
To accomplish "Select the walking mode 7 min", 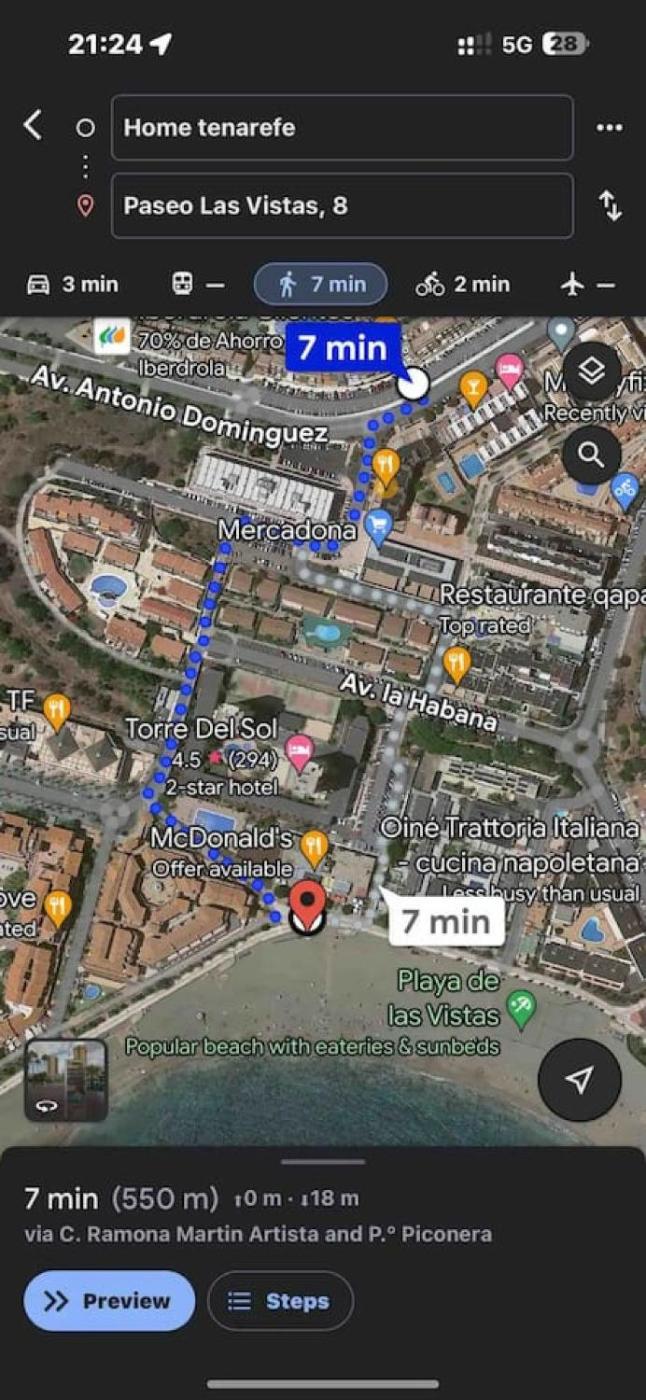I will point(321,285).
